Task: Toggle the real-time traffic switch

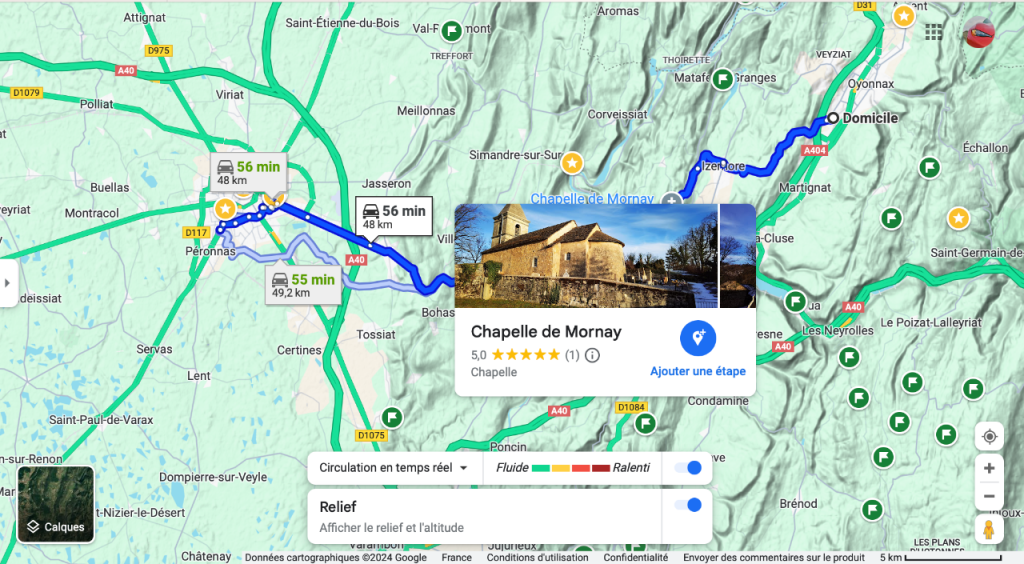Action: (688, 467)
